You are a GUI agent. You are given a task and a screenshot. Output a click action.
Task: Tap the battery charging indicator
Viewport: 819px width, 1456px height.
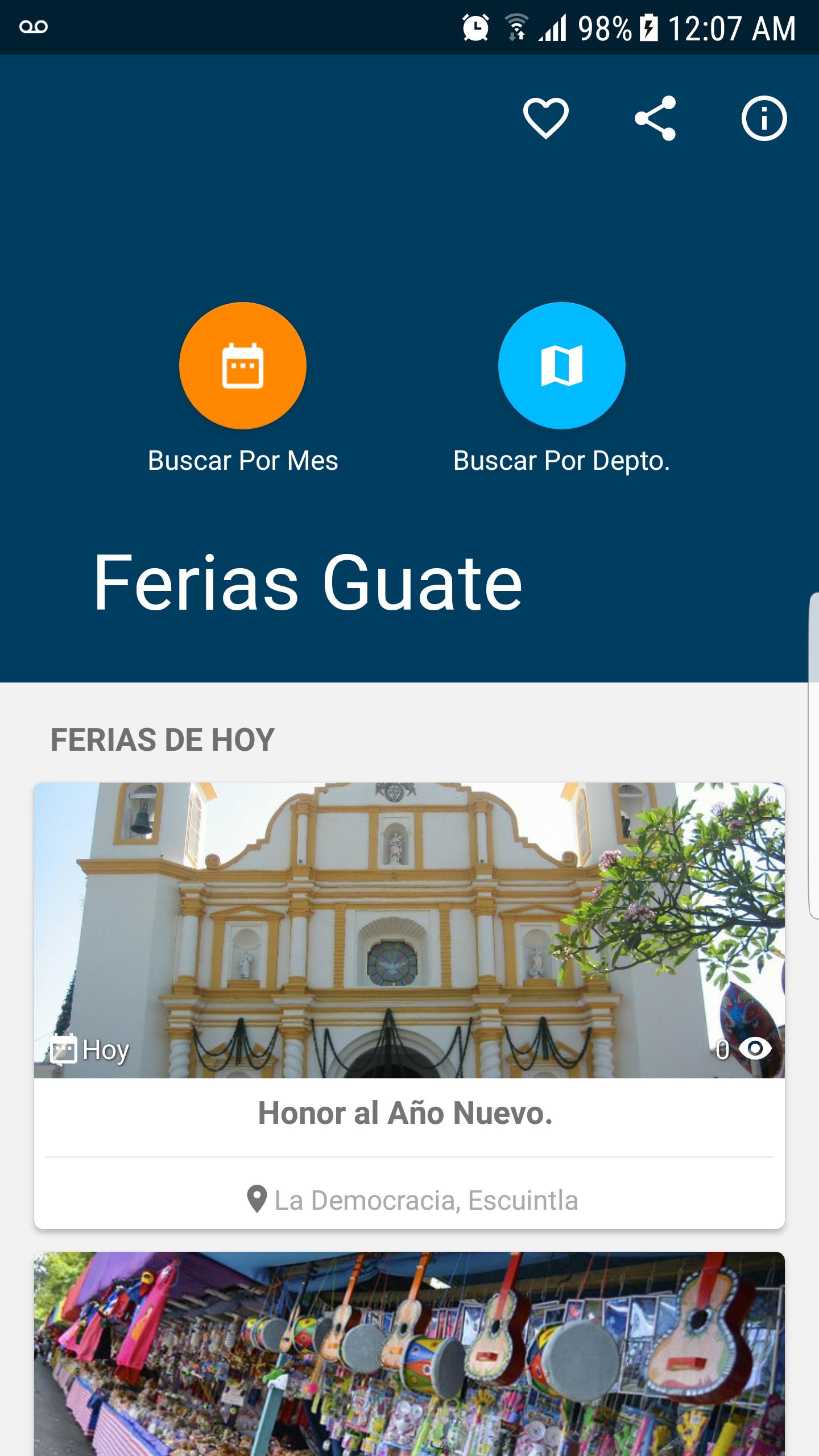648,26
